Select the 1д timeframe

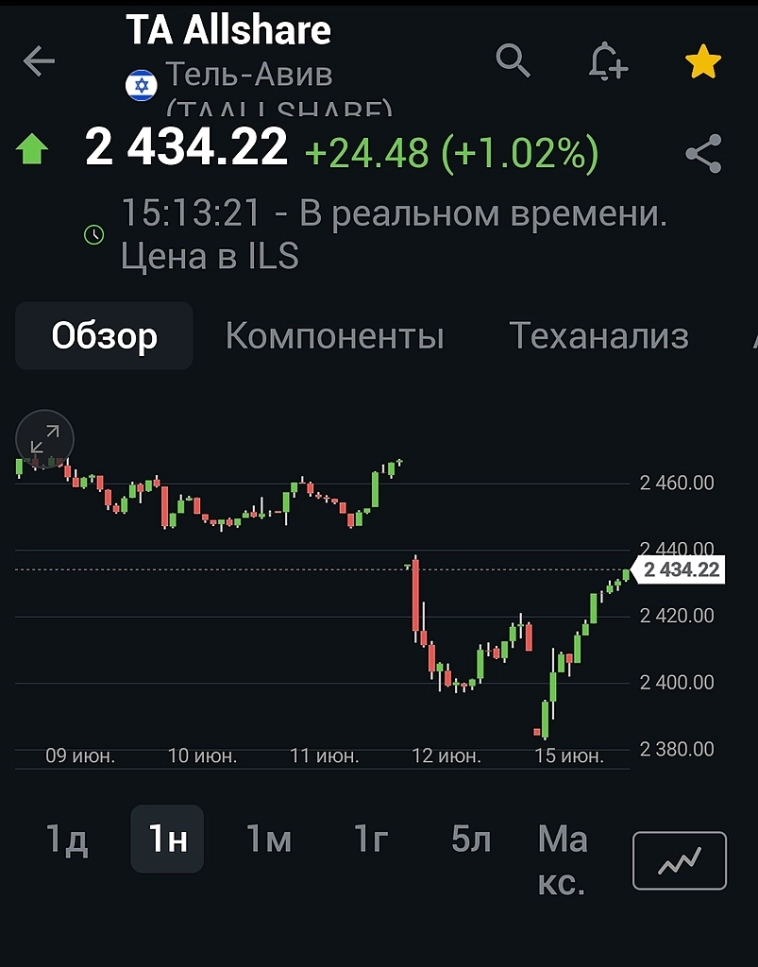(65, 840)
